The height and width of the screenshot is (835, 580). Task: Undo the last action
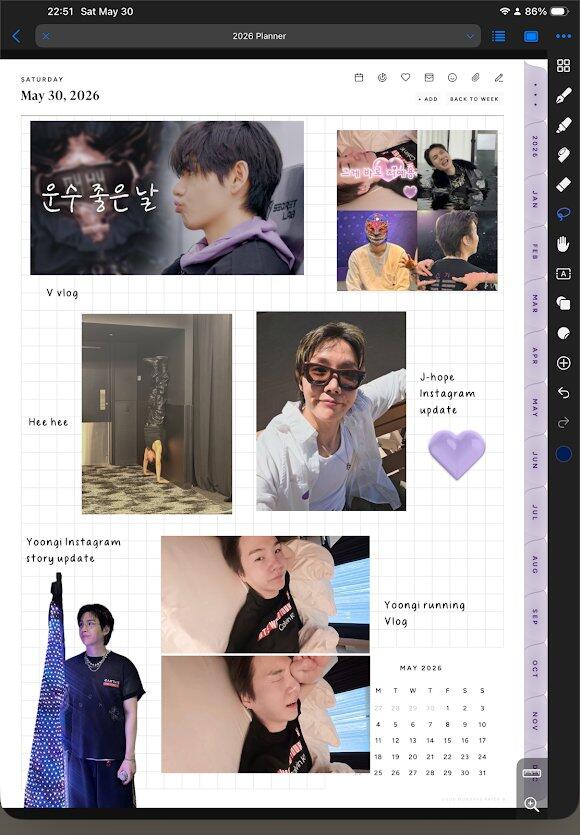click(x=563, y=393)
